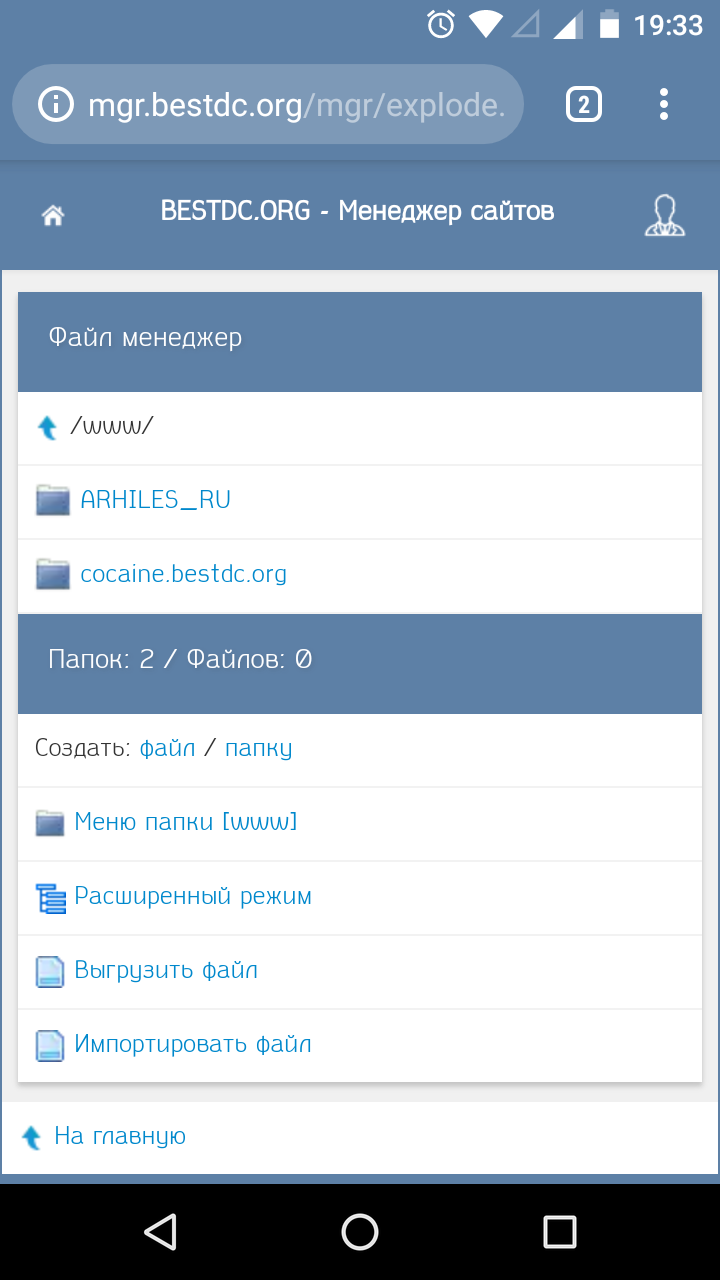Return via На главную link
720x1280 pixels.
[x=119, y=1136]
